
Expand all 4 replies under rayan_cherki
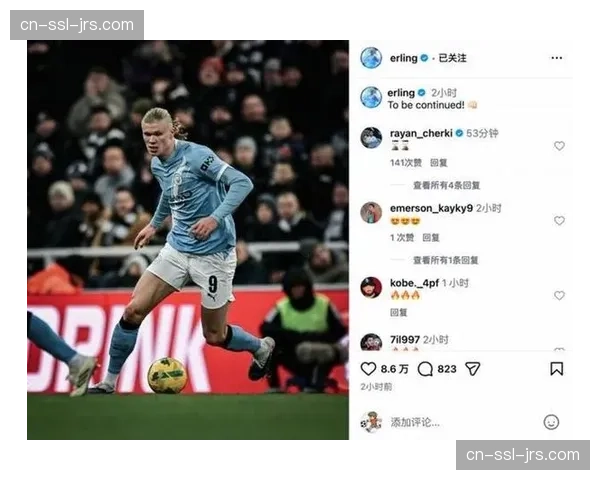click(x=446, y=185)
